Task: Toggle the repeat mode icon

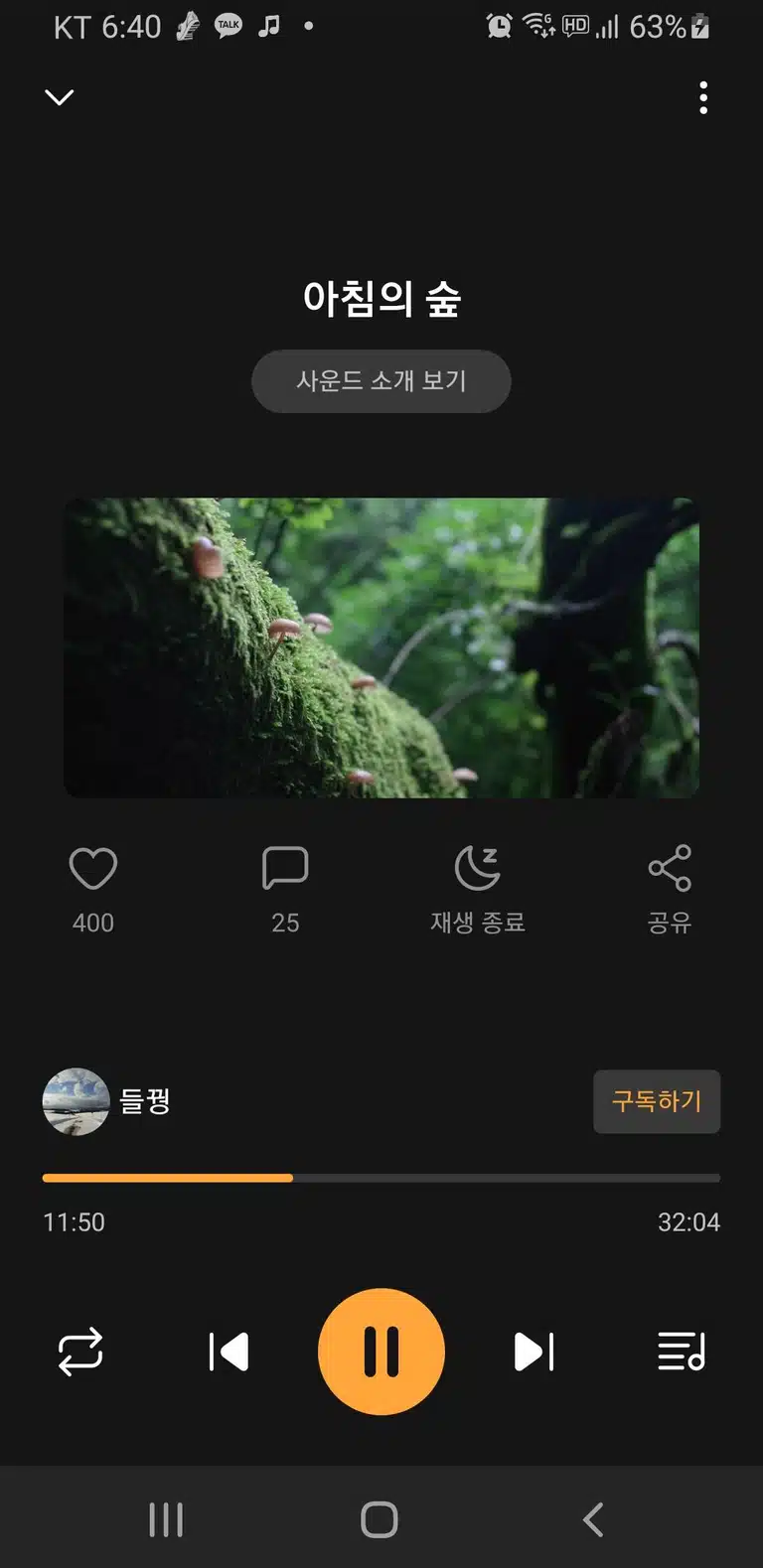Action: (x=80, y=1352)
